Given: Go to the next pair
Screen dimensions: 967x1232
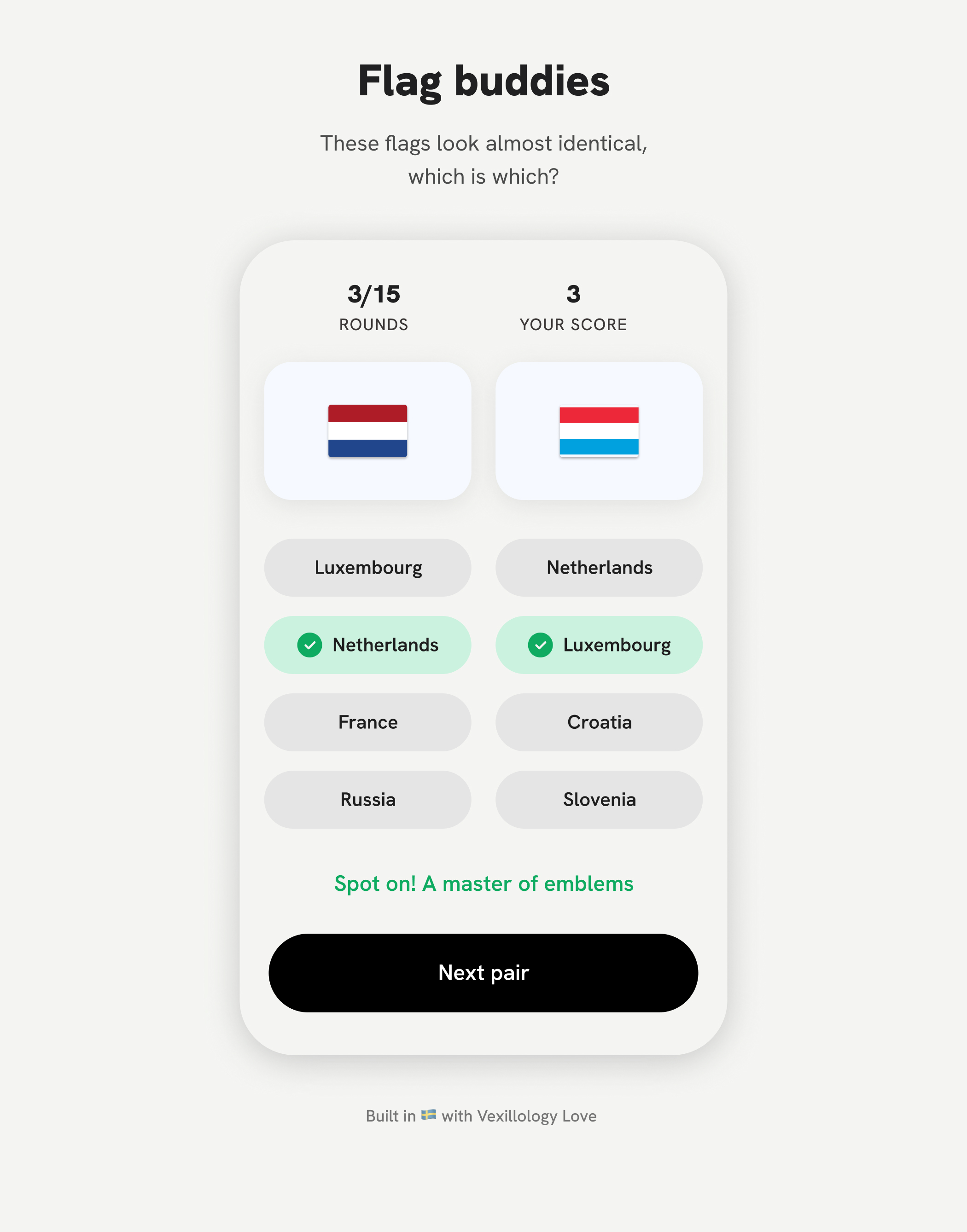Looking at the screenshot, I should coord(483,973).
